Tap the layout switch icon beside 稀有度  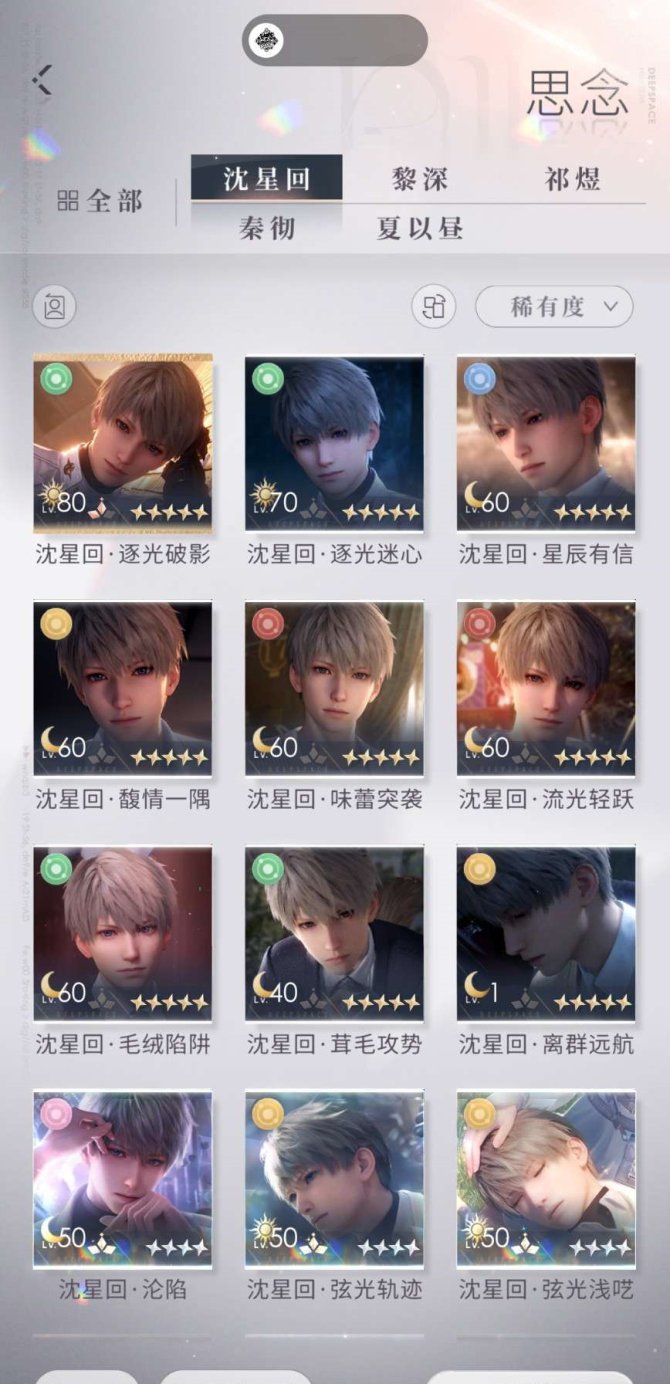pyautogui.click(x=434, y=307)
